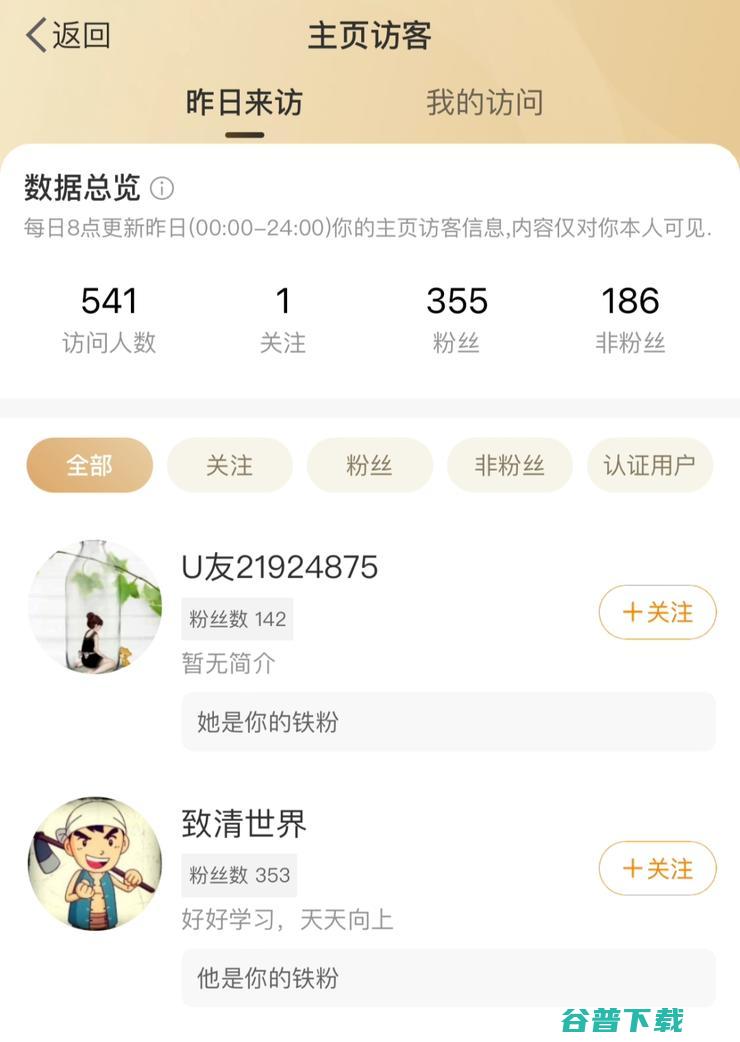Tap the plus icon on 致清世界's follow button
The height and width of the screenshot is (1042, 740).
click(x=631, y=869)
